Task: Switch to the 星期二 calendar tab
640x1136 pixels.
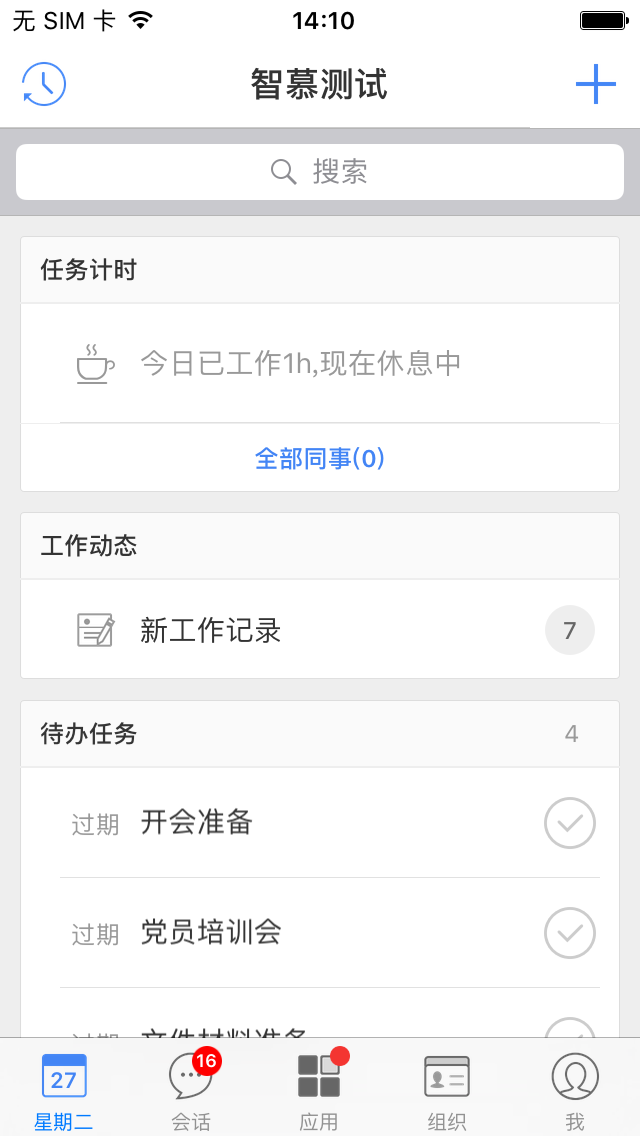Action: tap(64, 1090)
